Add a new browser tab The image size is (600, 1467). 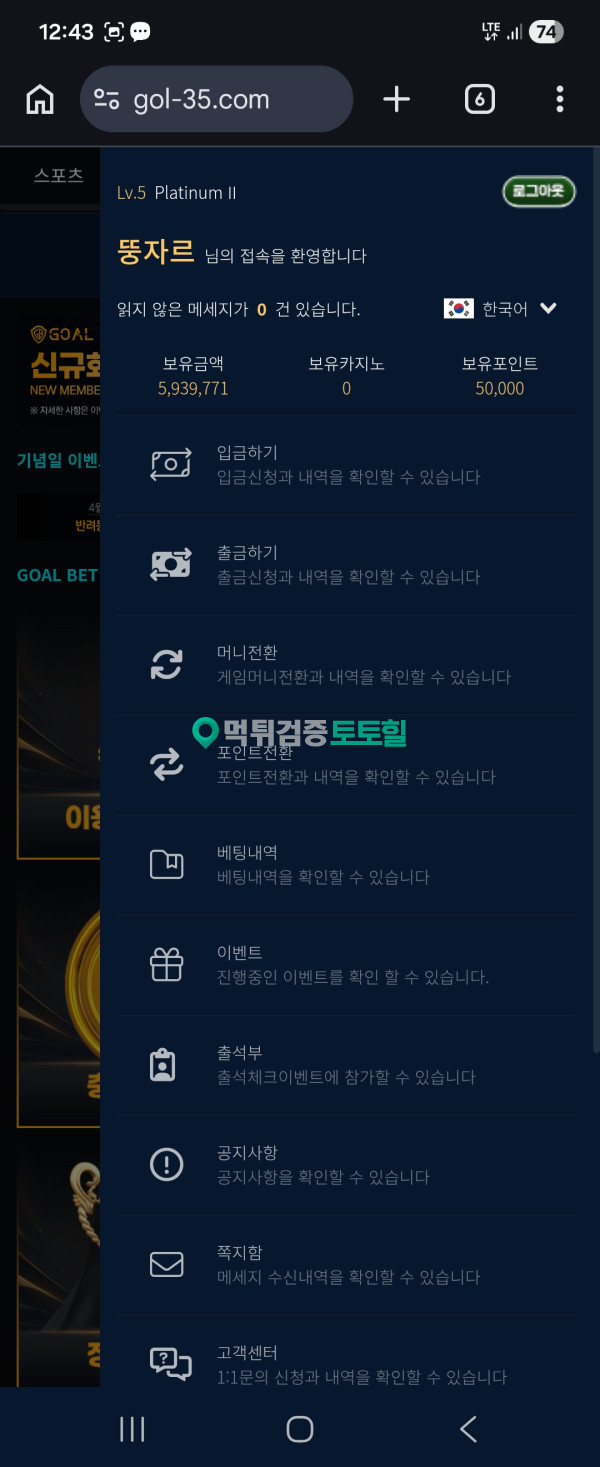click(x=397, y=99)
